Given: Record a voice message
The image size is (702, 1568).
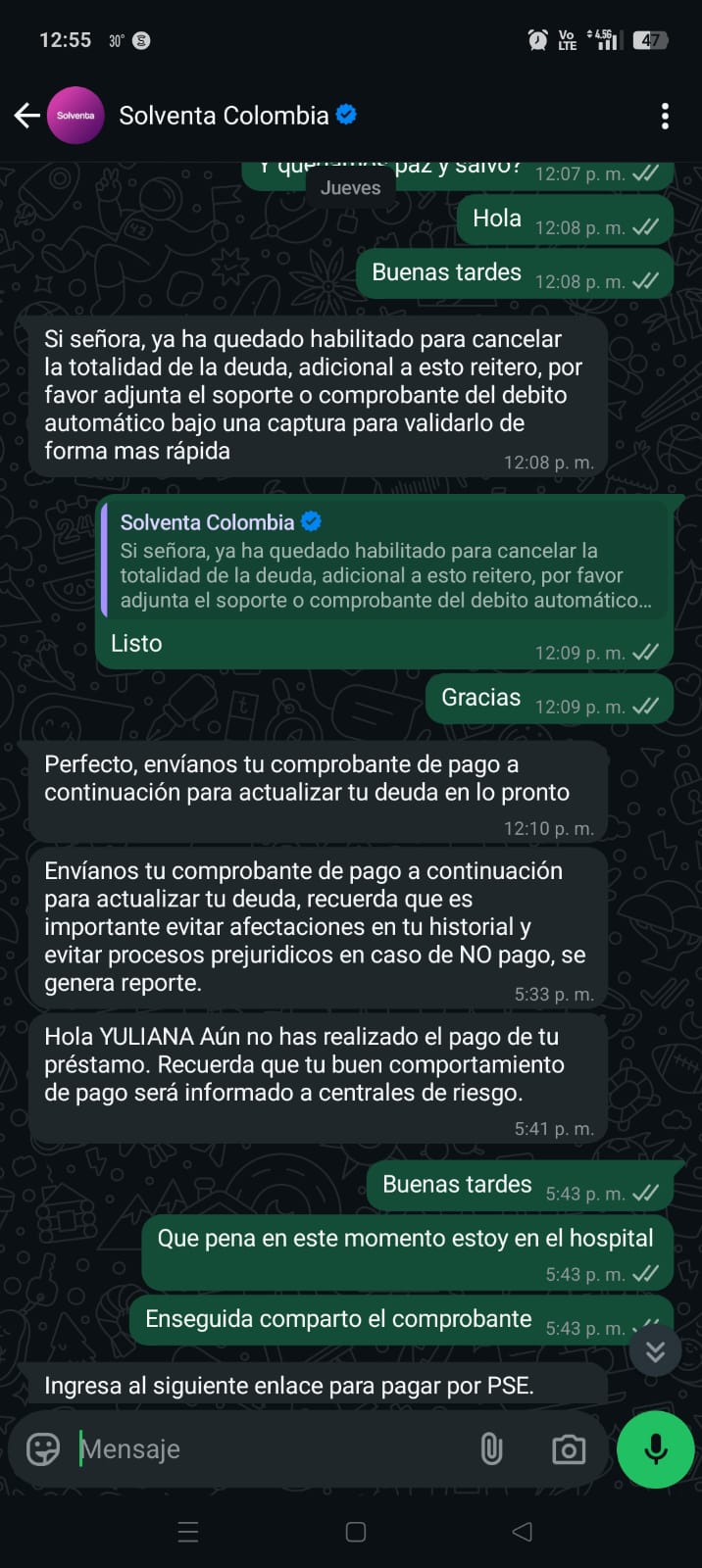Looking at the screenshot, I should click(x=655, y=1448).
